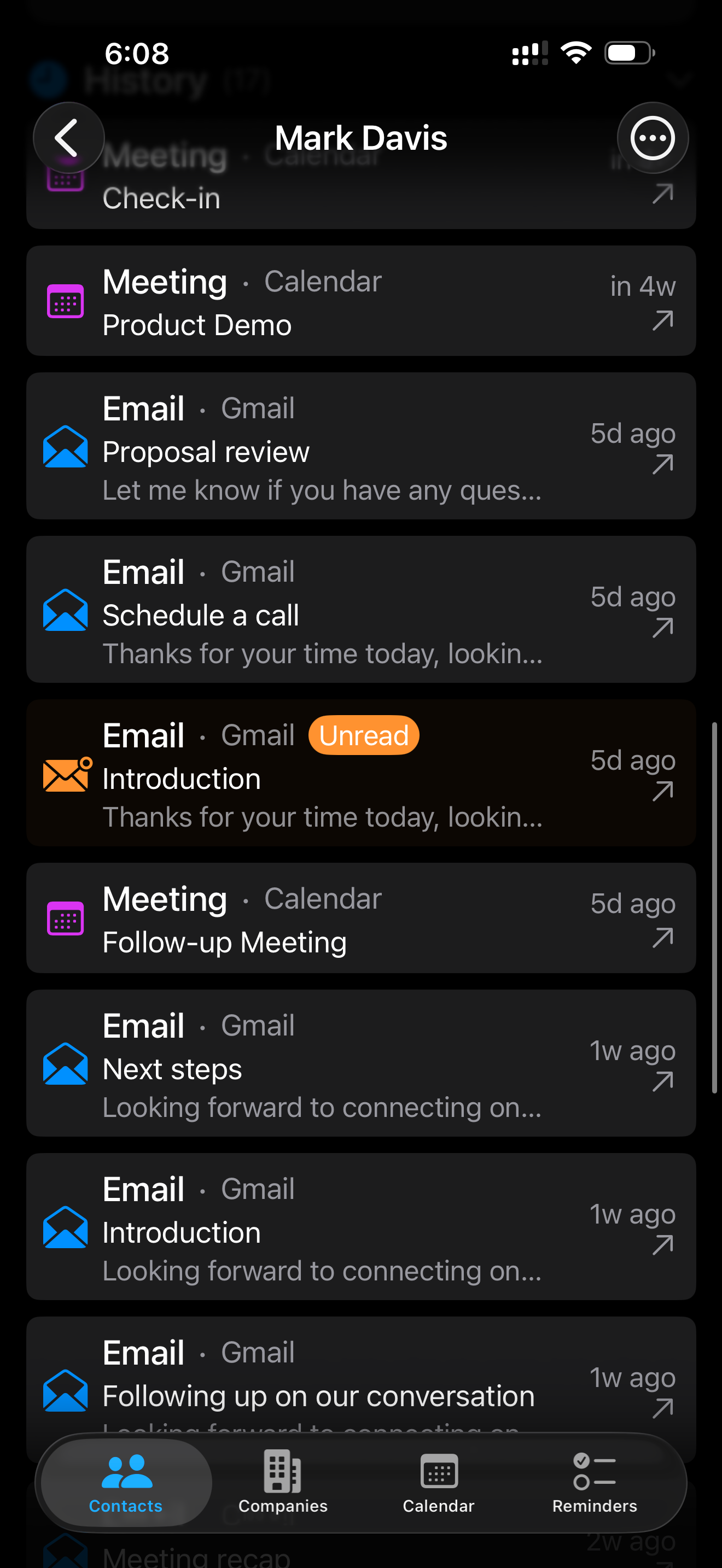Open the Introduction email from 1w ago
Screen dimensions: 722x1568
click(361, 1226)
